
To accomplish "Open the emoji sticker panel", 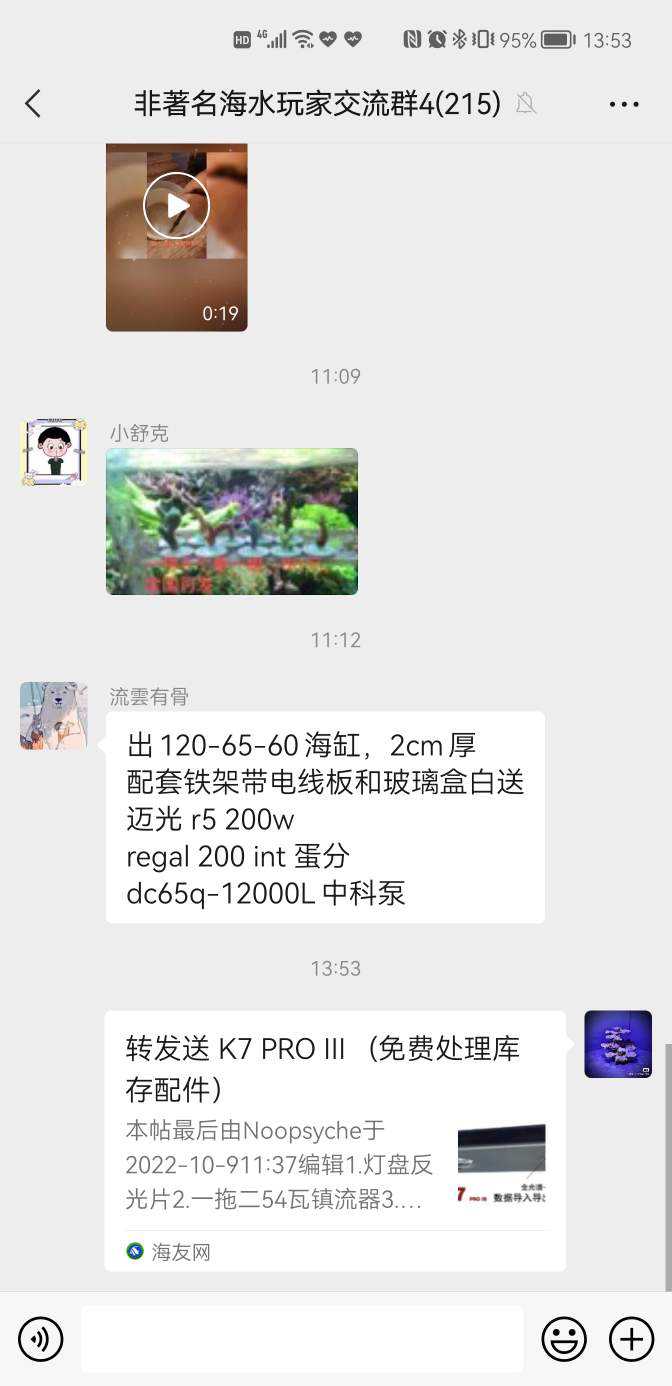I will click(564, 1339).
